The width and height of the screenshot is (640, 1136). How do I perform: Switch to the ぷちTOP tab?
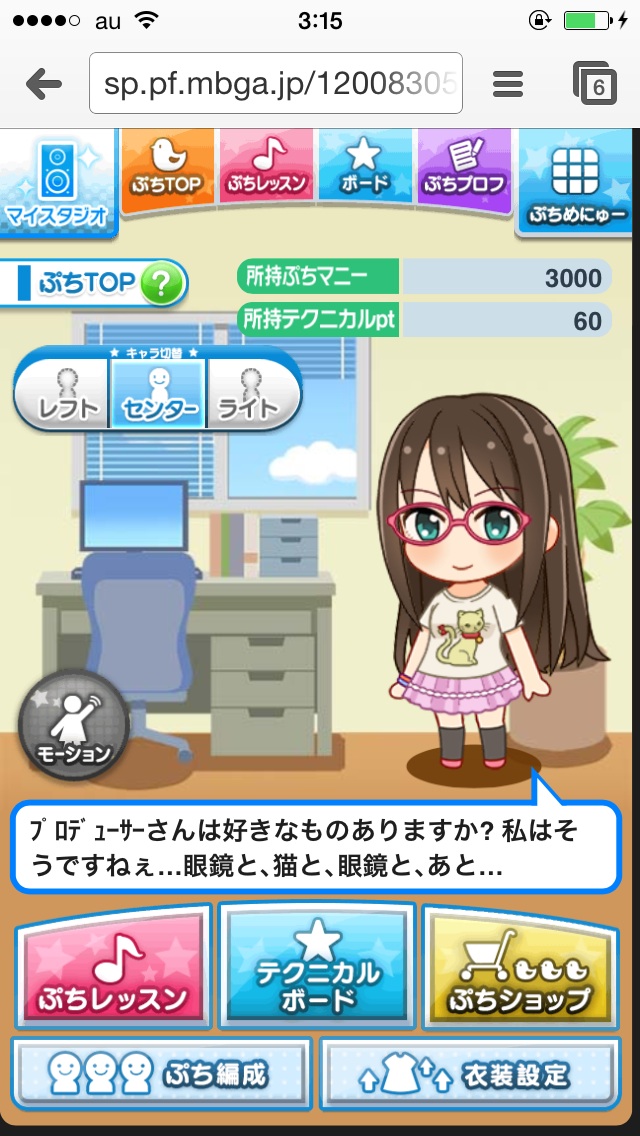(x=167, y=170)
